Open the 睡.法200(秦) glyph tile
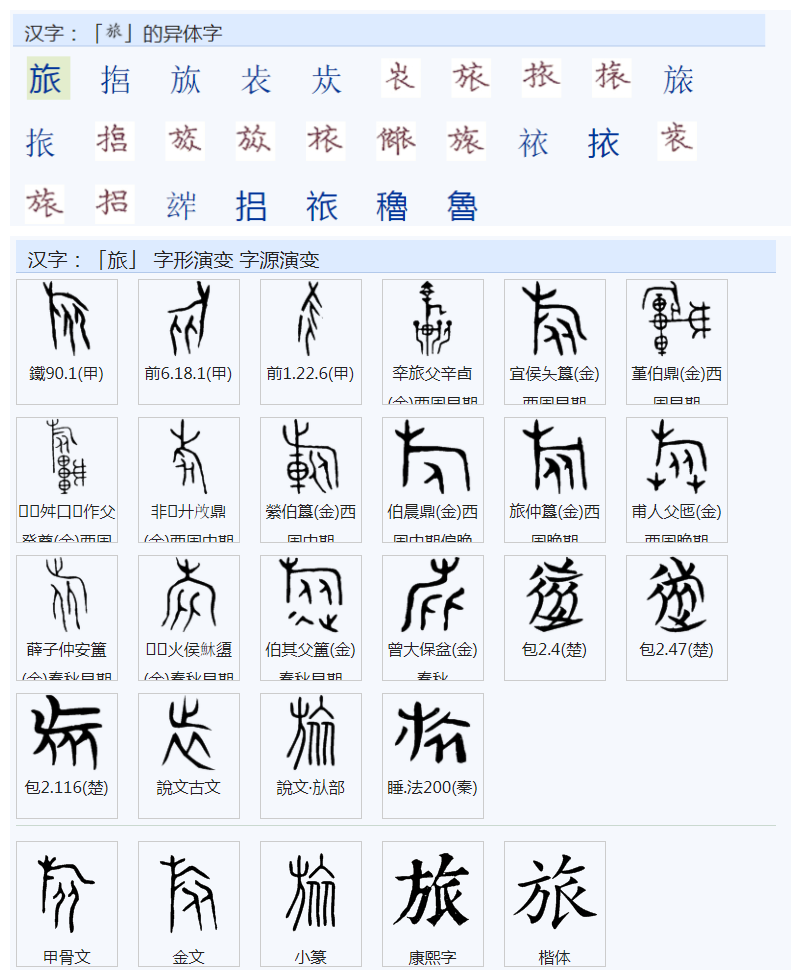 click(x=433, y=755)
